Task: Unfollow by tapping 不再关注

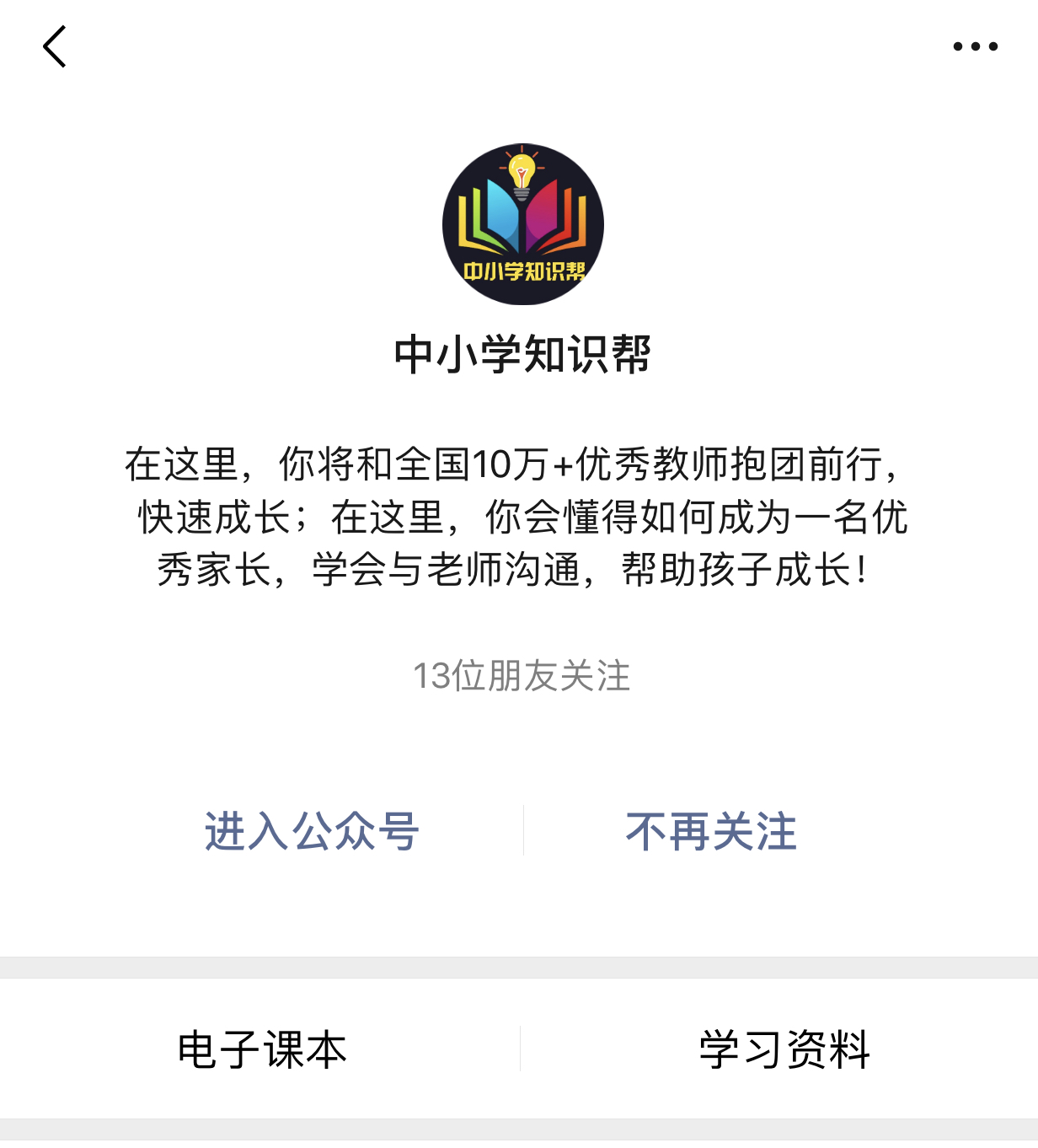Action: click(x=711, y=832)
